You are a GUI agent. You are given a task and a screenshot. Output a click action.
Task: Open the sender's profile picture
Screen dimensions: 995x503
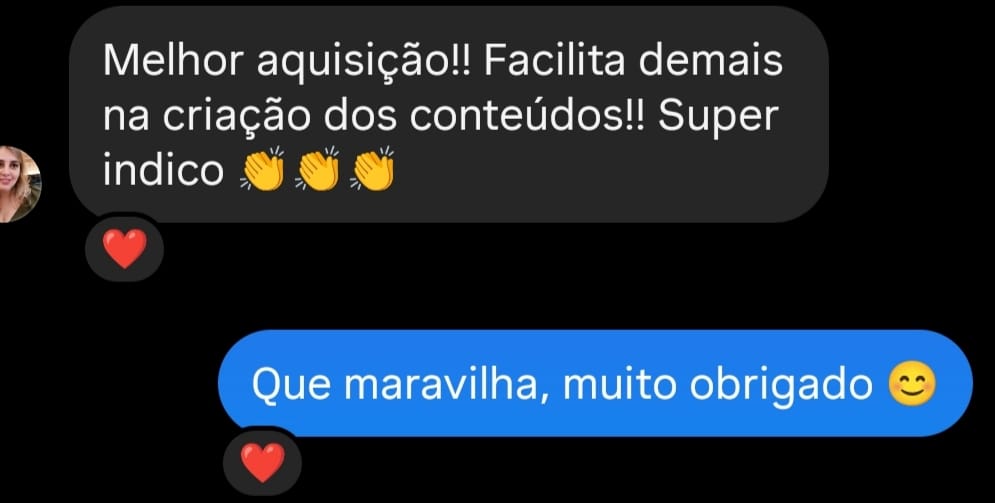pyautogui.click(x=18, y=183)
